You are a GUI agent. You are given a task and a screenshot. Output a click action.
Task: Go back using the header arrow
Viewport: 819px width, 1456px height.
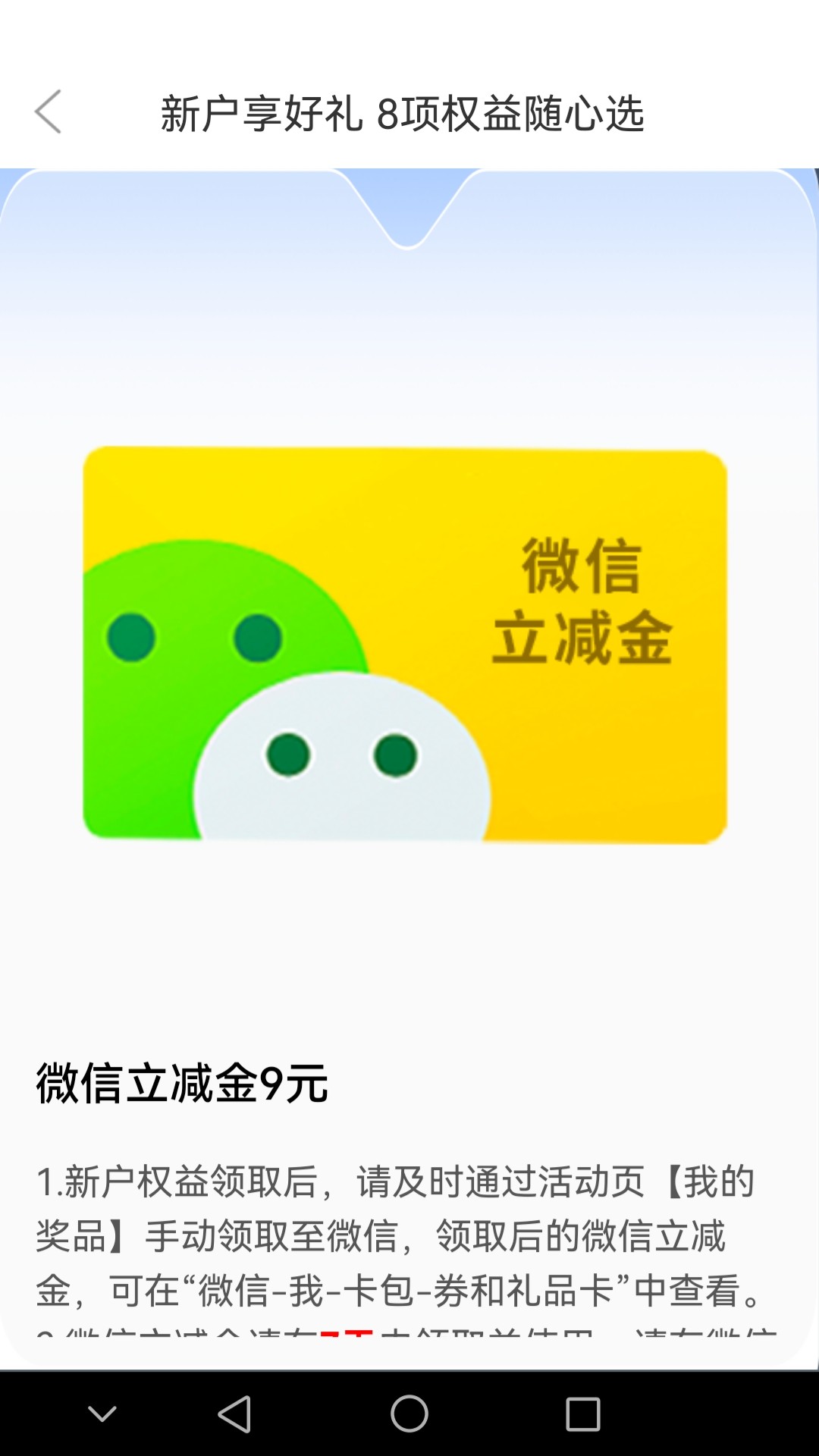click(x=48, y=112)
